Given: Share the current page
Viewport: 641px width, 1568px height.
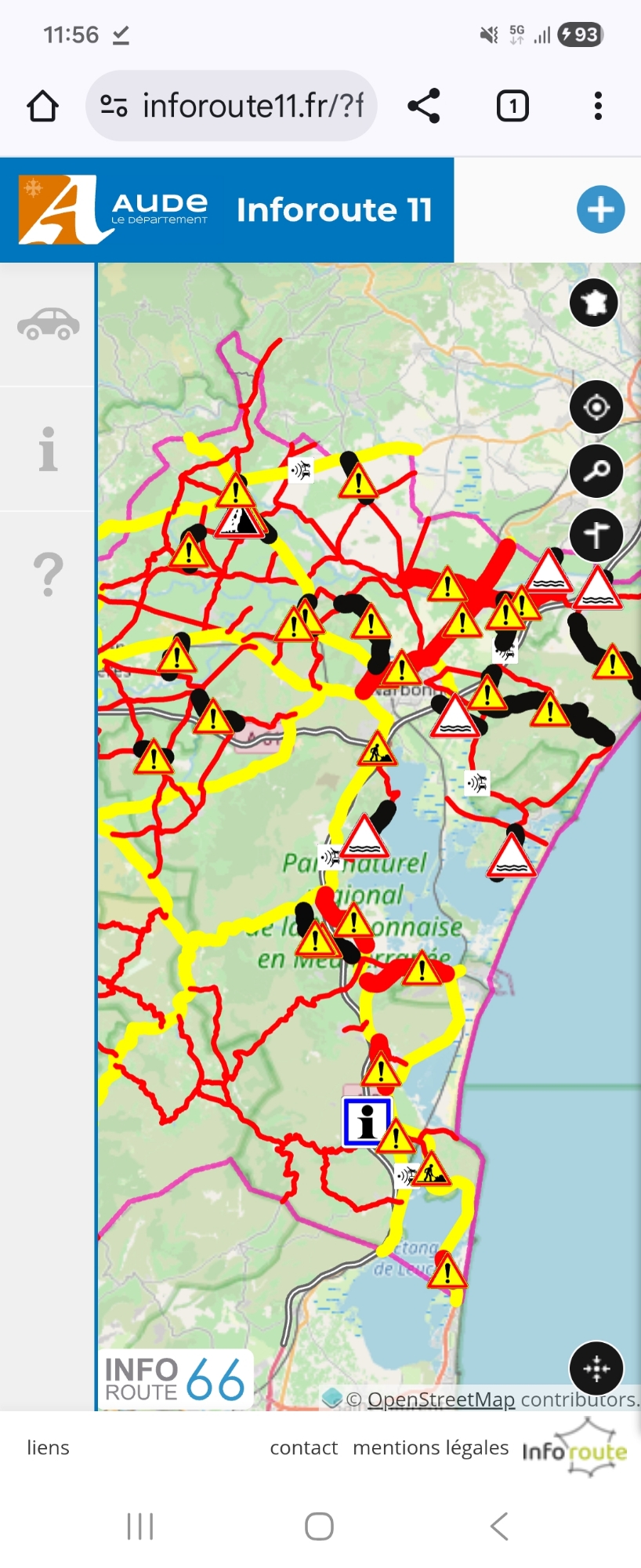Looking at the screenshot, I should click(x=424, y=106).
